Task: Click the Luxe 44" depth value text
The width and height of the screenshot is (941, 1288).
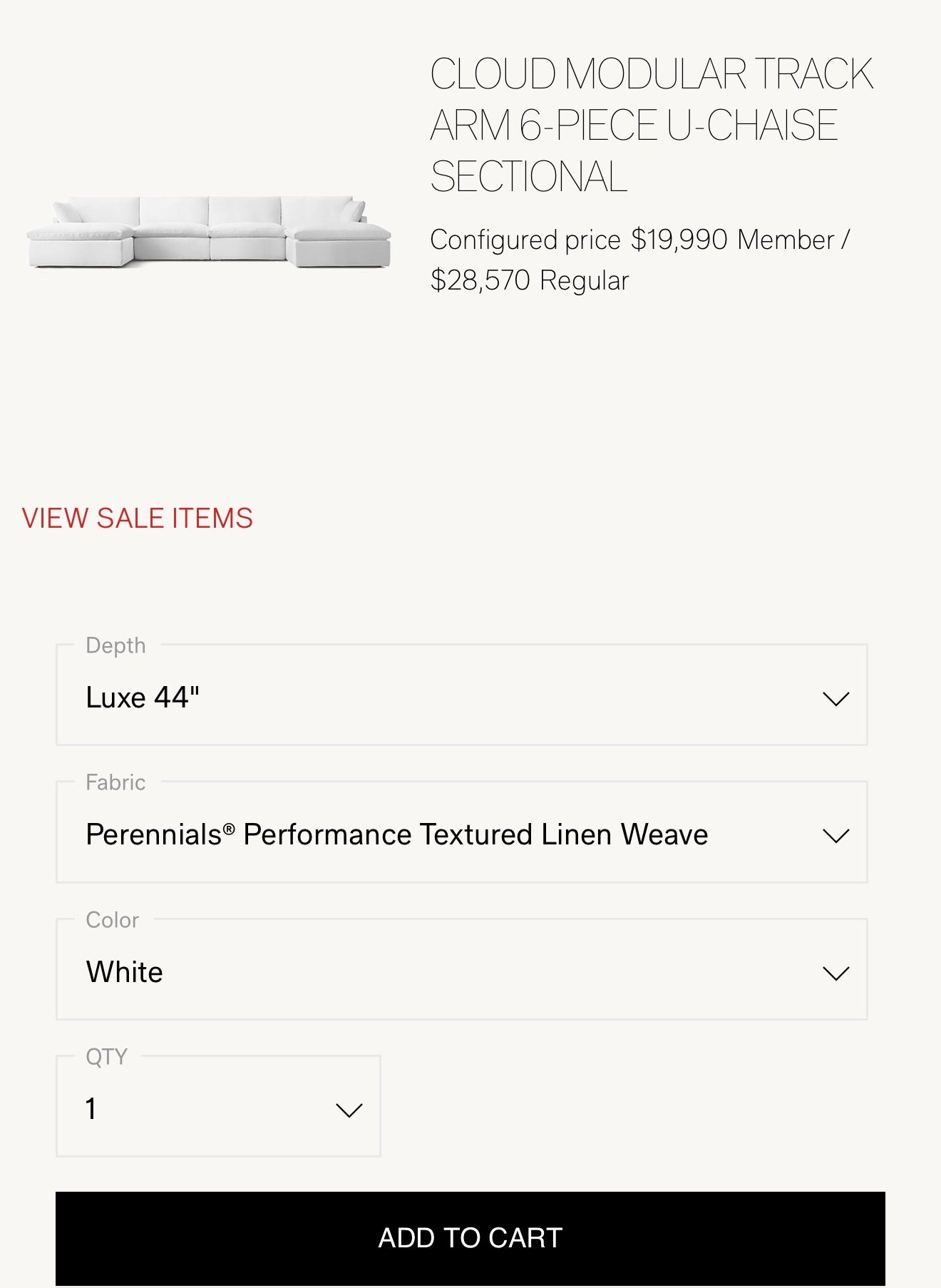Action: [143, 697]
